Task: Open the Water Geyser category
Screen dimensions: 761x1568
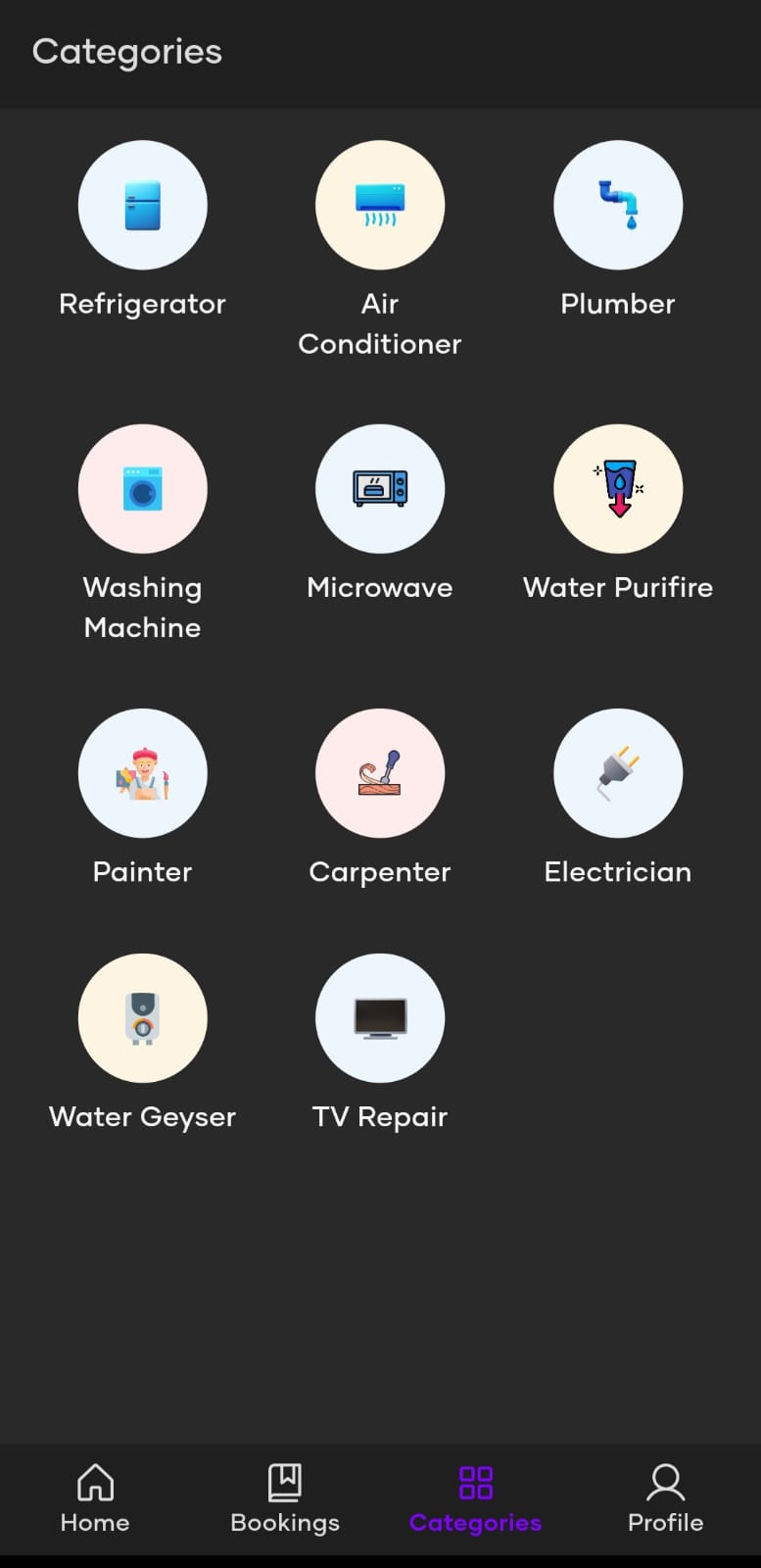Action: point(143,1018)
